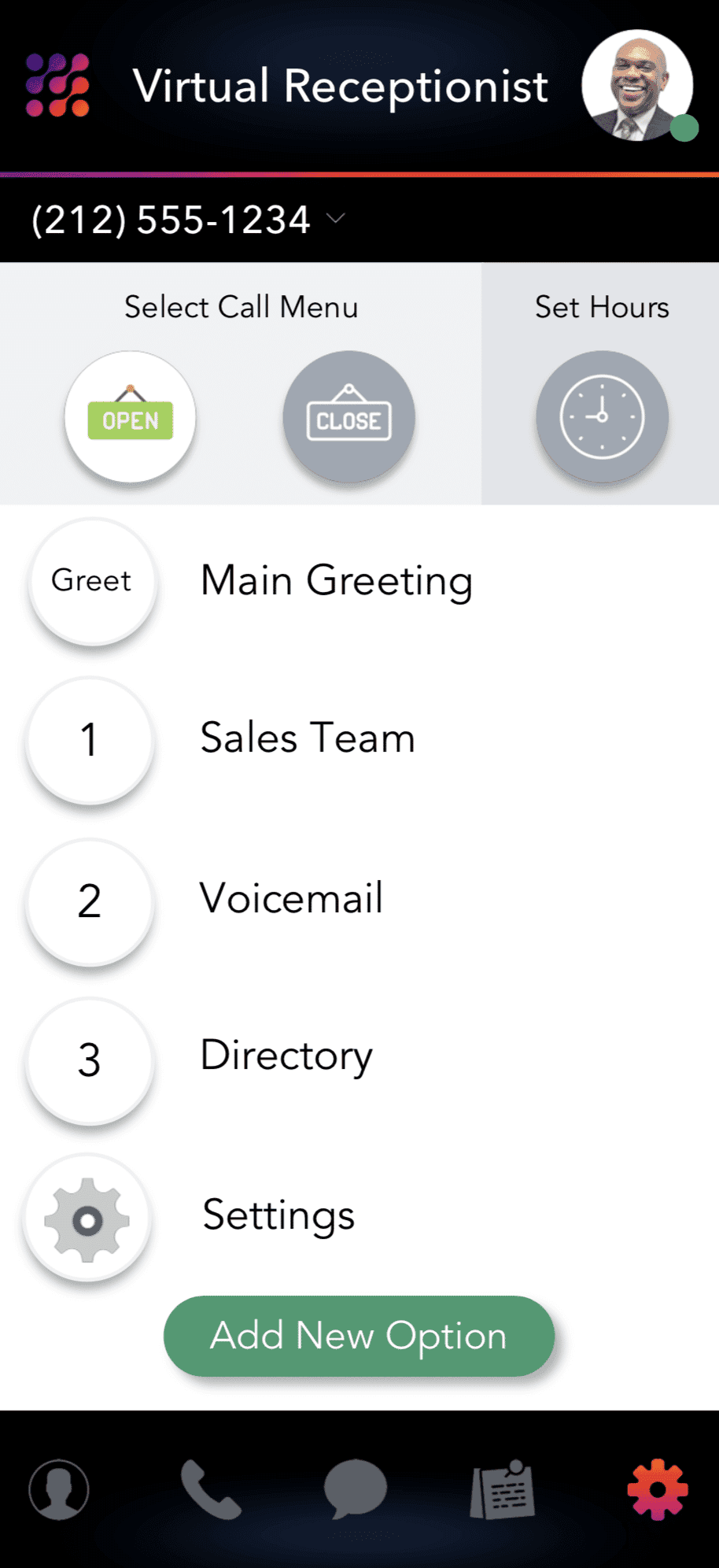Open the Greet circle for Main Greeting
Image resolution: width=719 pixels, height=1568 pixels.
click(91, 581)
